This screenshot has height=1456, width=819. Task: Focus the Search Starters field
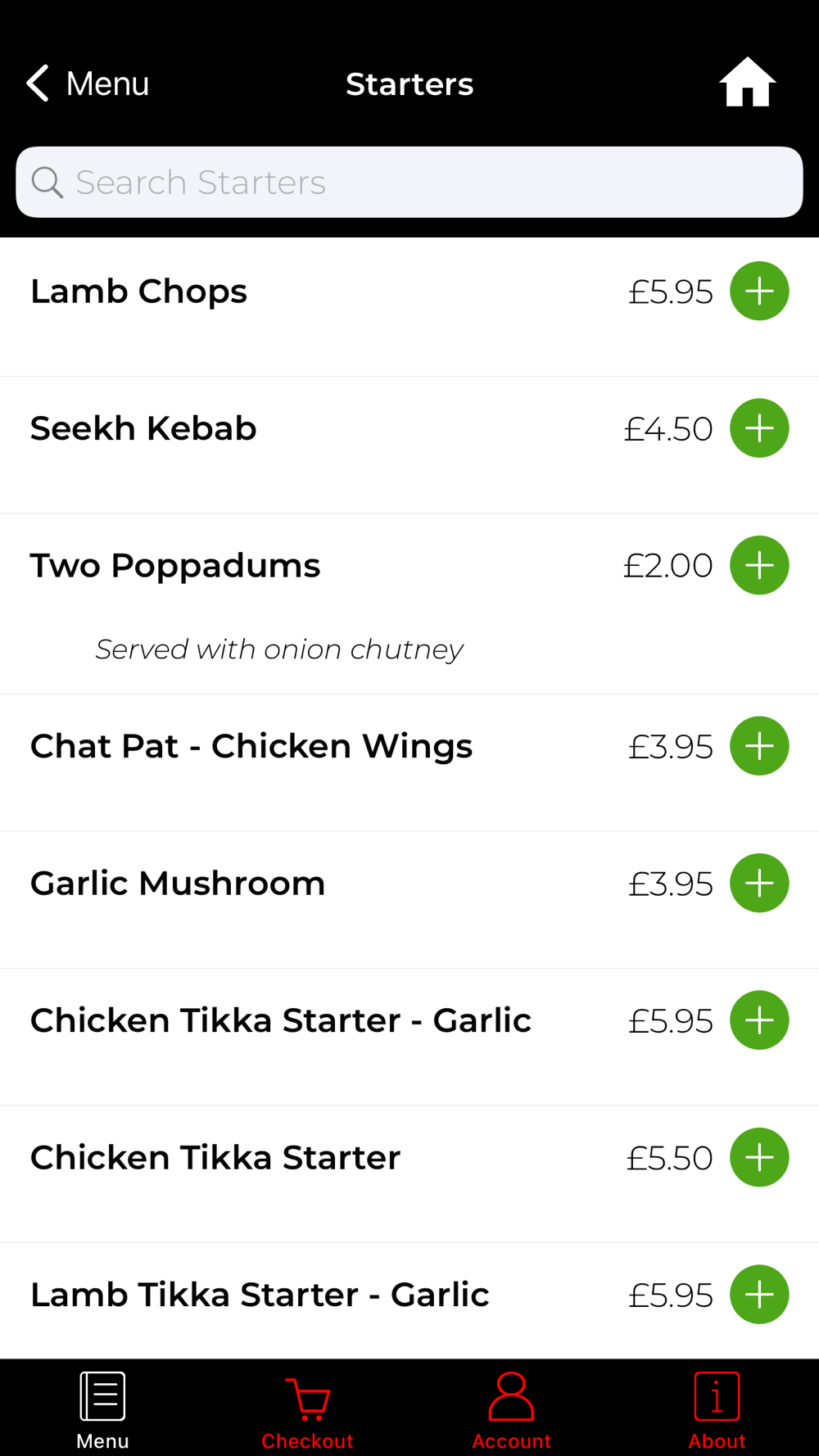pos(409,183)
